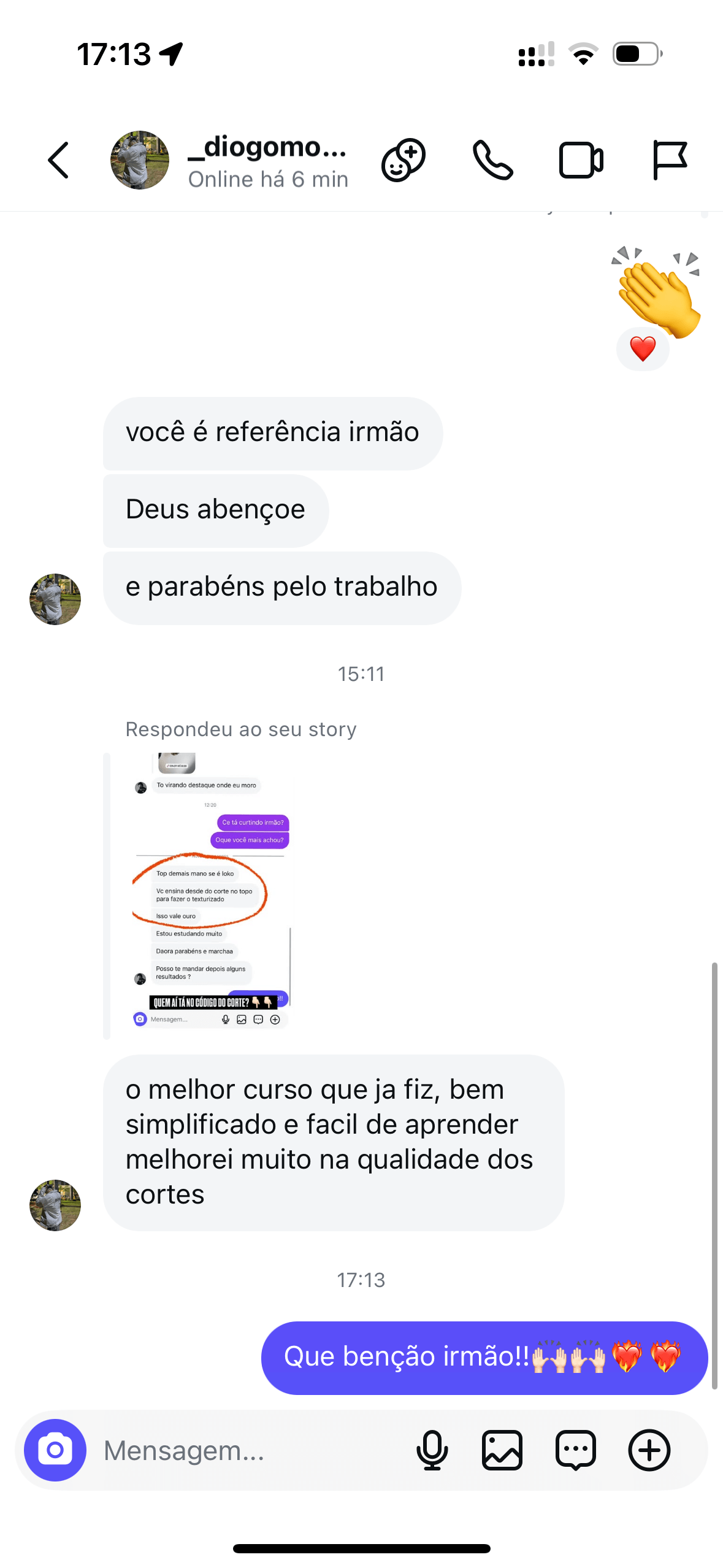Go back to the messages list
The height and width of the screenshot is (1568, 723).
58,161
